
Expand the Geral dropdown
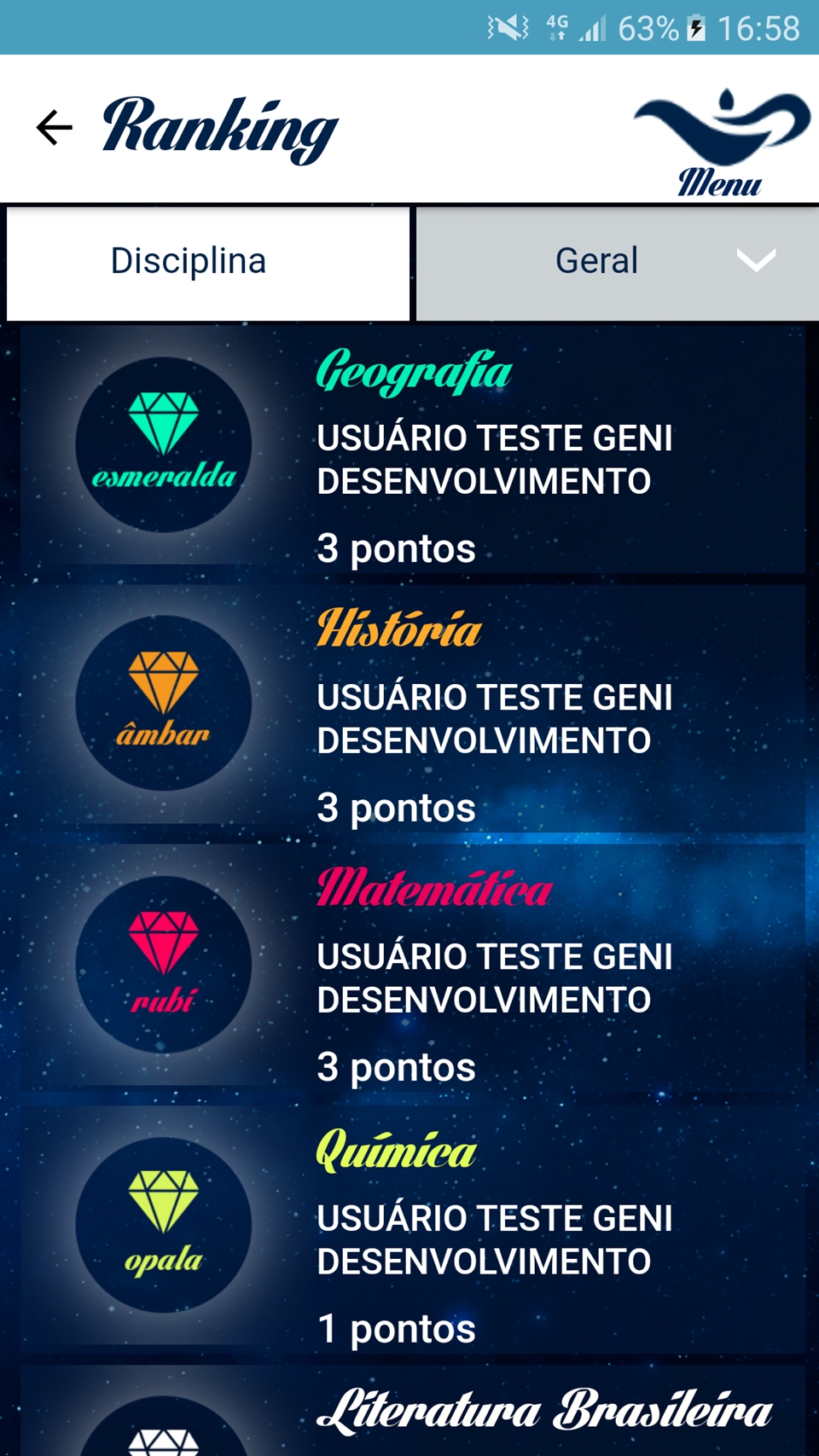coord(617,262)
